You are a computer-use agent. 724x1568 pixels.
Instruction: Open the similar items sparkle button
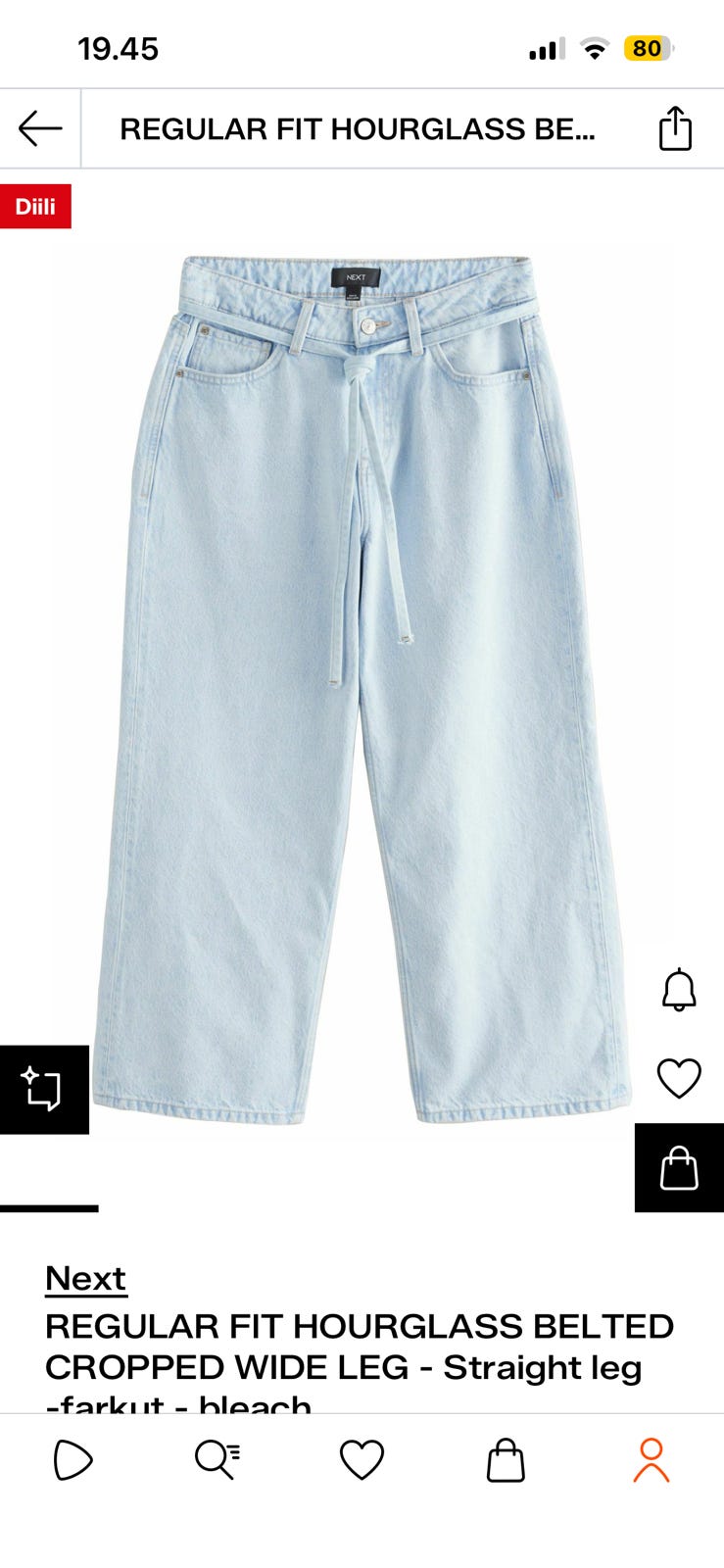(44, 1089)
